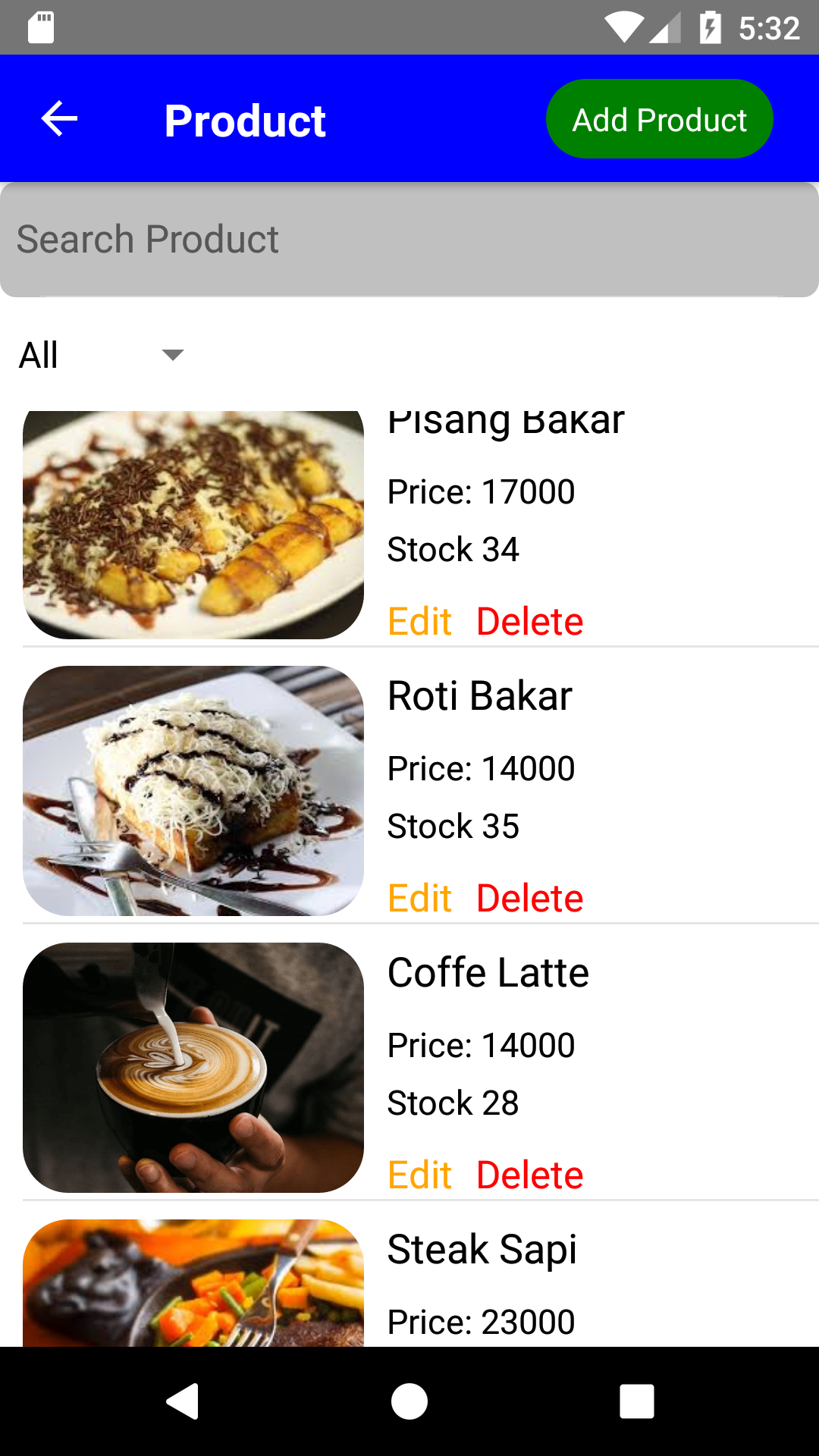
Task: Delete the Roti Bakar product
Action: coord(529,897)
